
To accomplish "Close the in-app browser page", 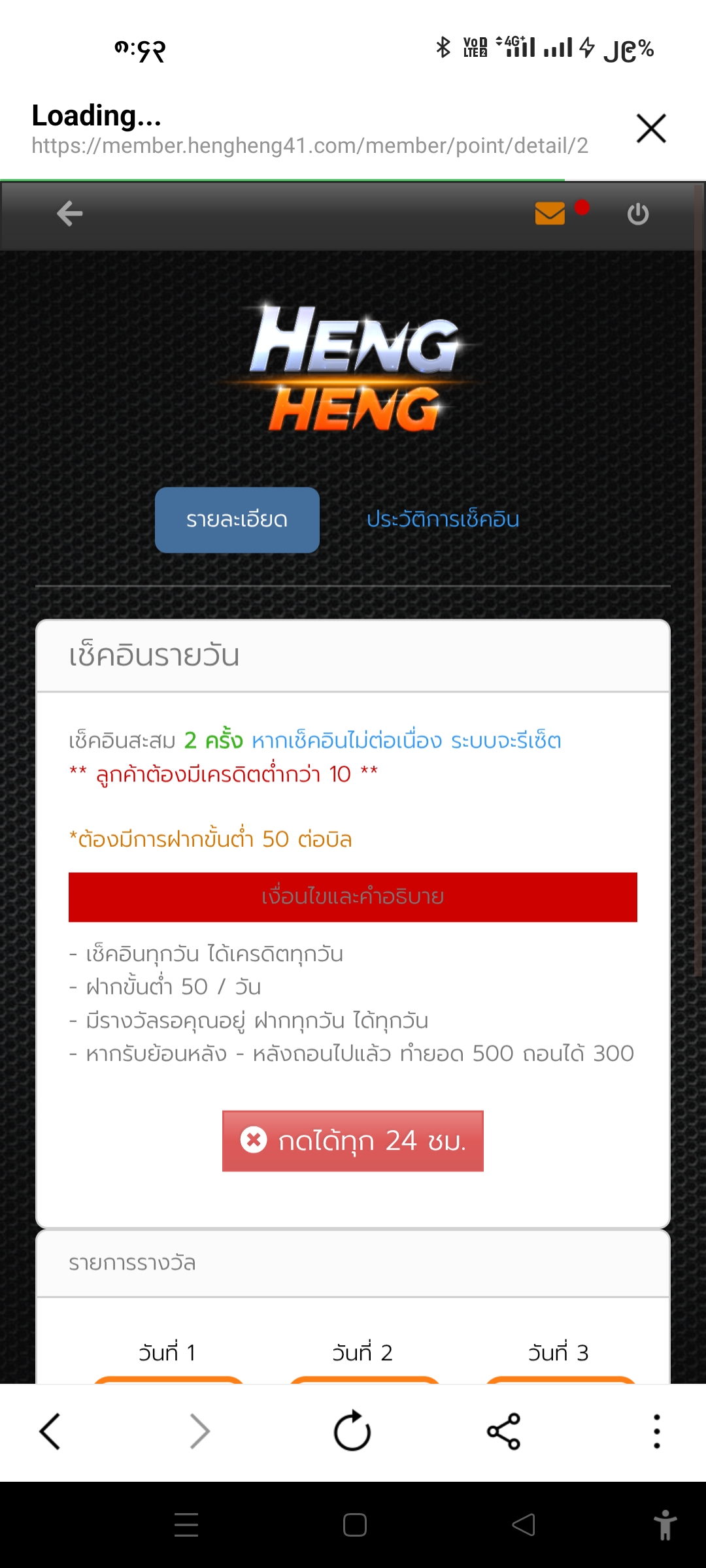I will [x=651, y=128].
